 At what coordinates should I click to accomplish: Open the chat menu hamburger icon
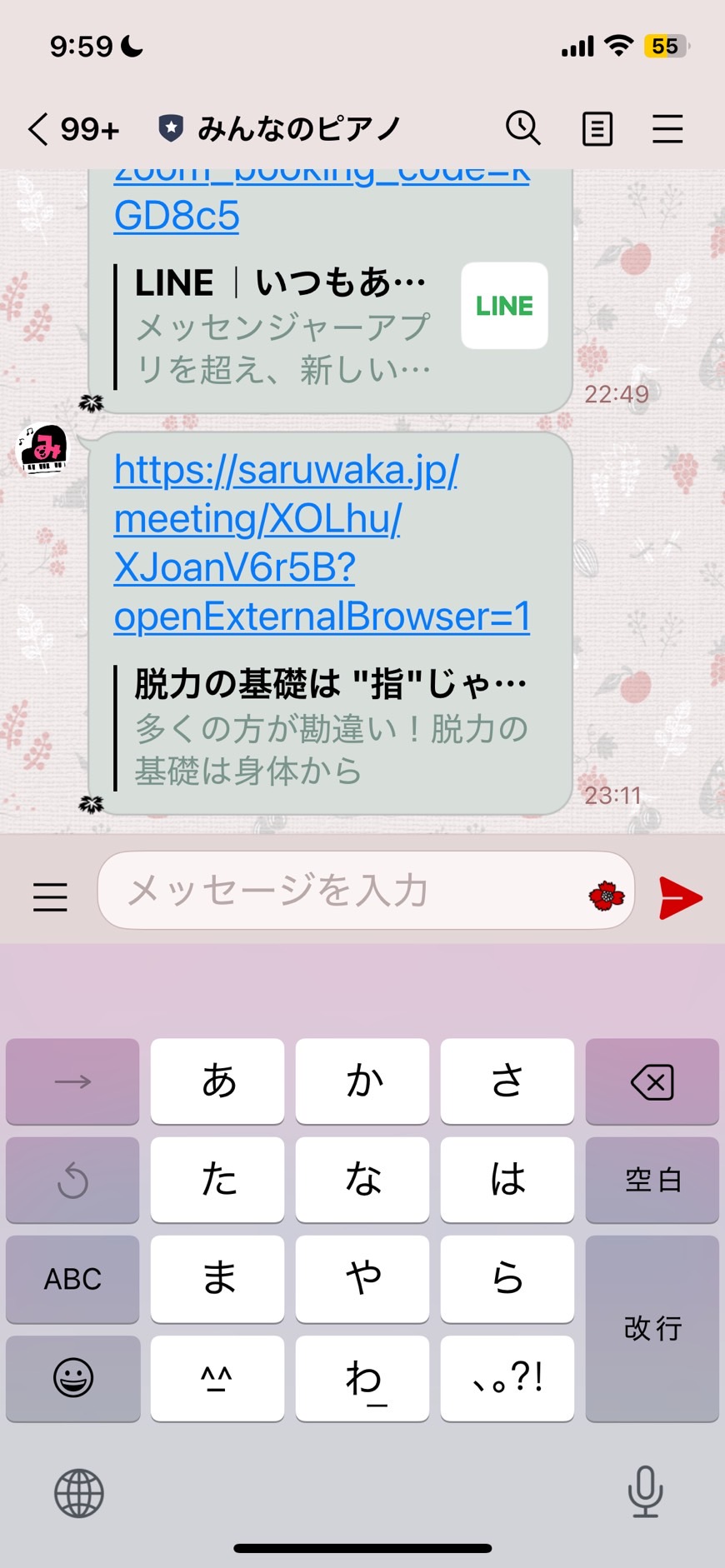point(667,129)
